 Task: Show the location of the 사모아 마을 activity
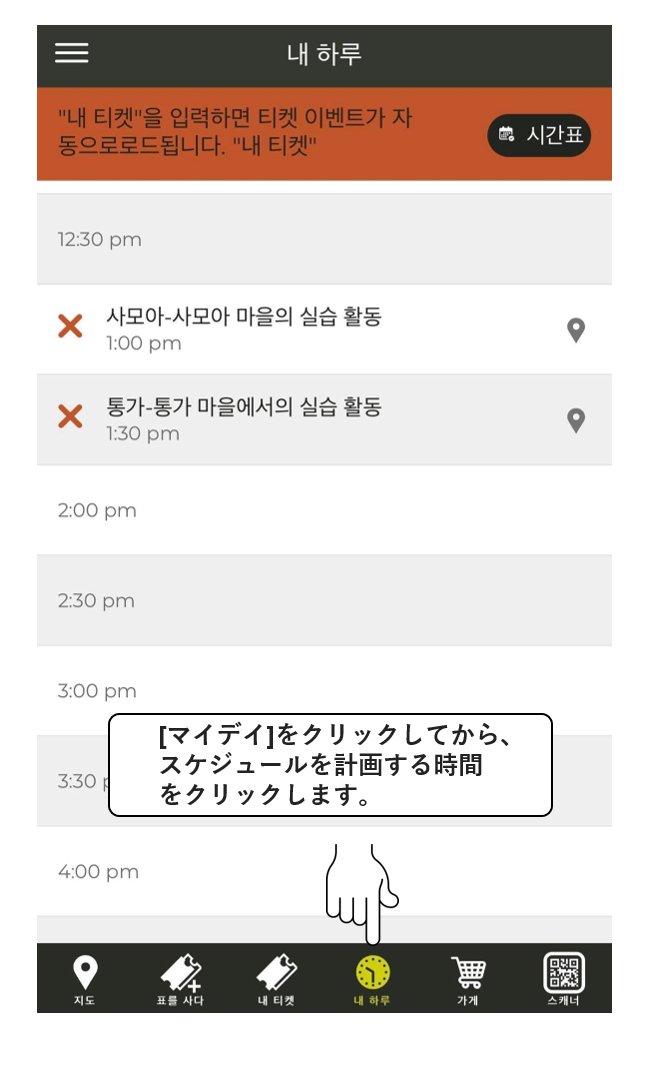coord(575,330)
